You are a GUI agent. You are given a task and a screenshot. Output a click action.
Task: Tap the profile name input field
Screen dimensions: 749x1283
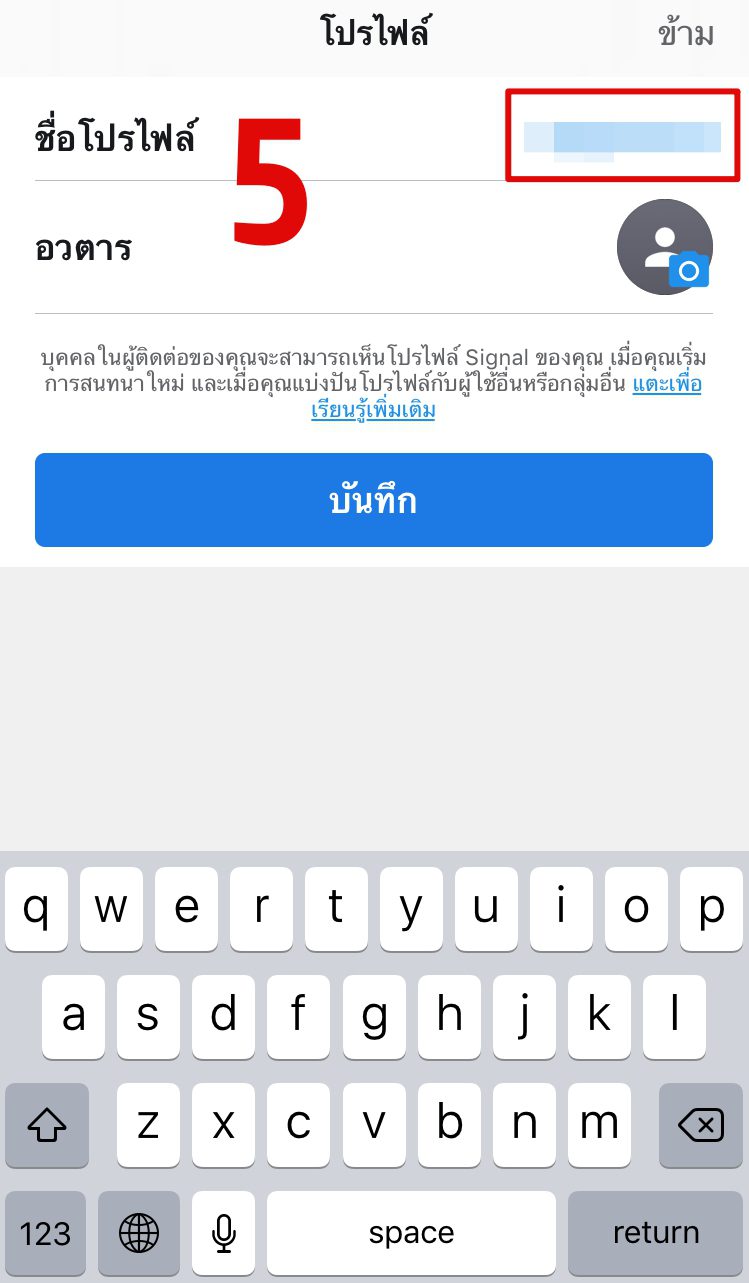click(621, 137)
